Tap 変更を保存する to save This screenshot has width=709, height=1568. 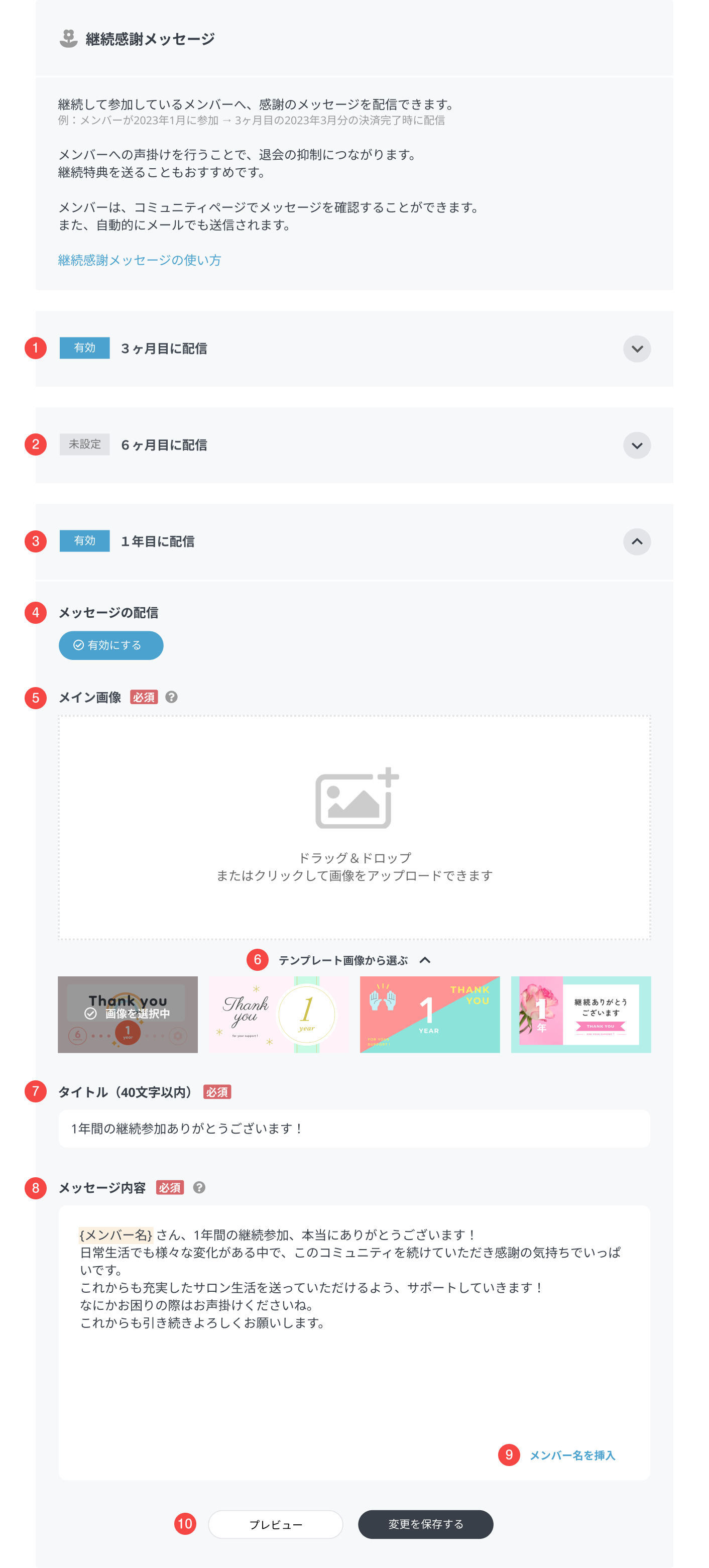coord(425,1524)
